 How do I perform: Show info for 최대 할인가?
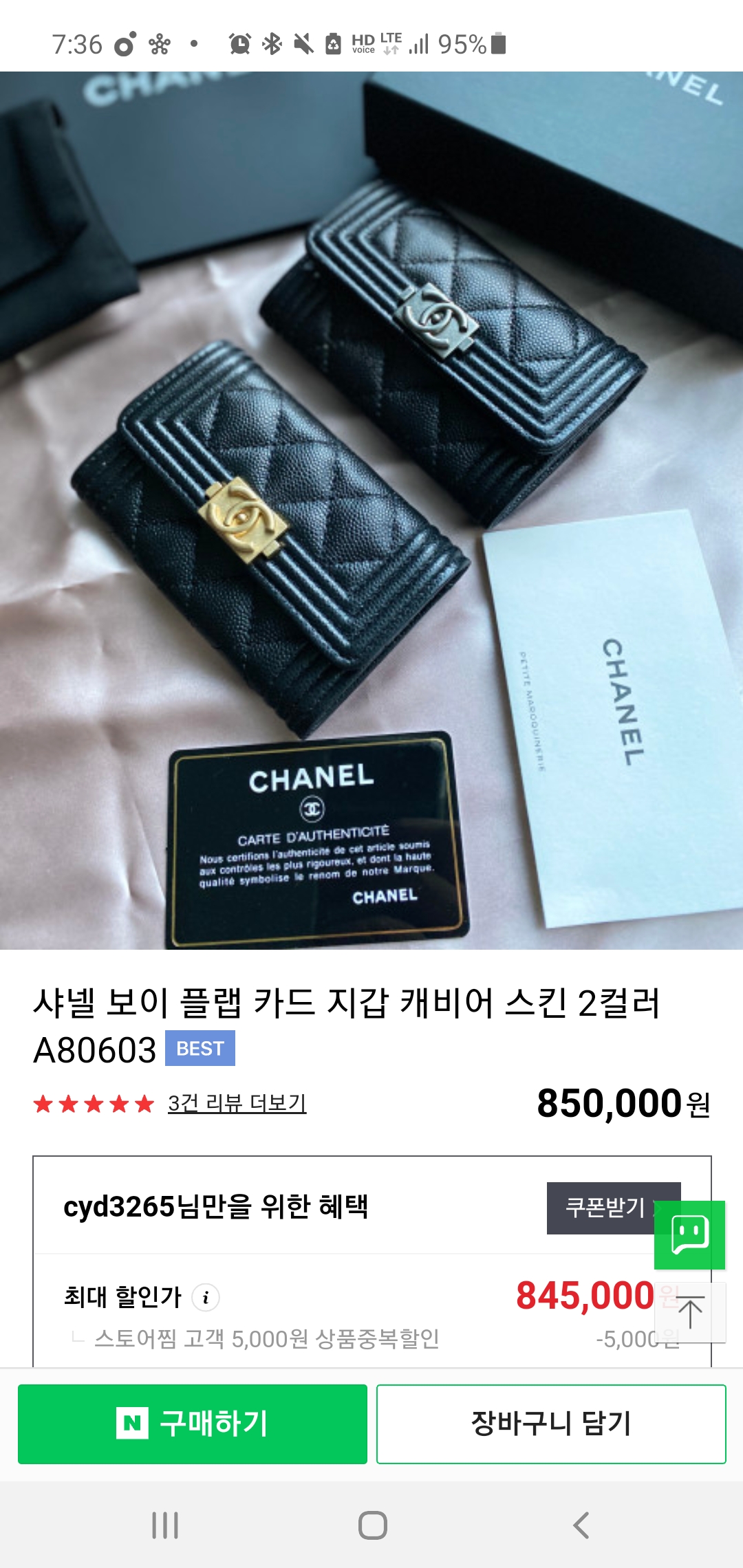(x=206, y=1298)
